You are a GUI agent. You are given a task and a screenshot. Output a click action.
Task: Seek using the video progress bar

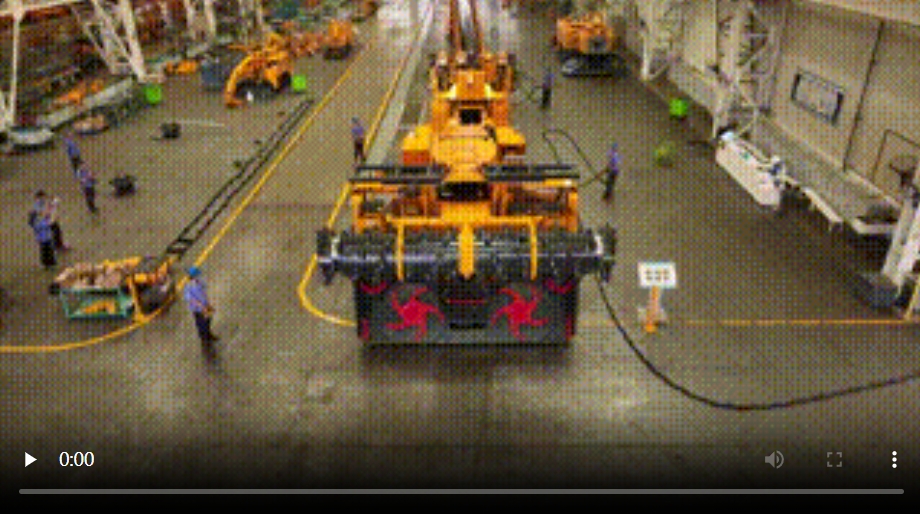(460, 491)
